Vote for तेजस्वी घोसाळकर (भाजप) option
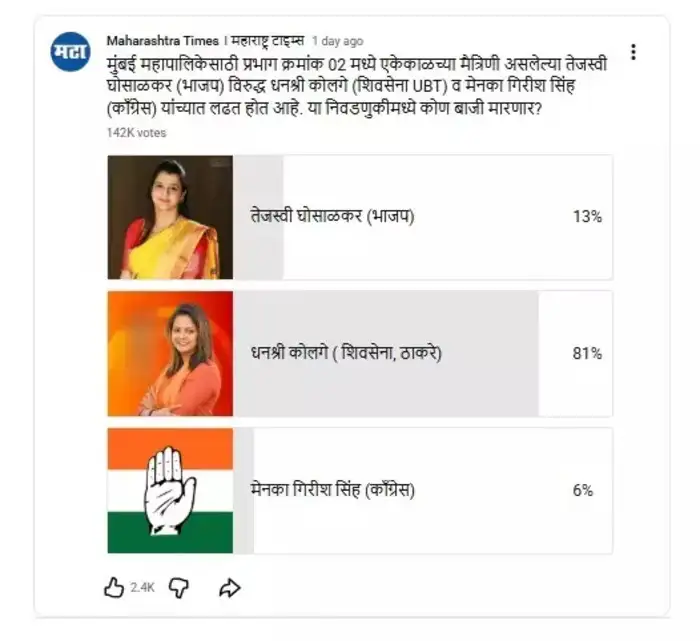Viewport: 700px width, 641px height. pyautogui.click(x=360, y=217)
